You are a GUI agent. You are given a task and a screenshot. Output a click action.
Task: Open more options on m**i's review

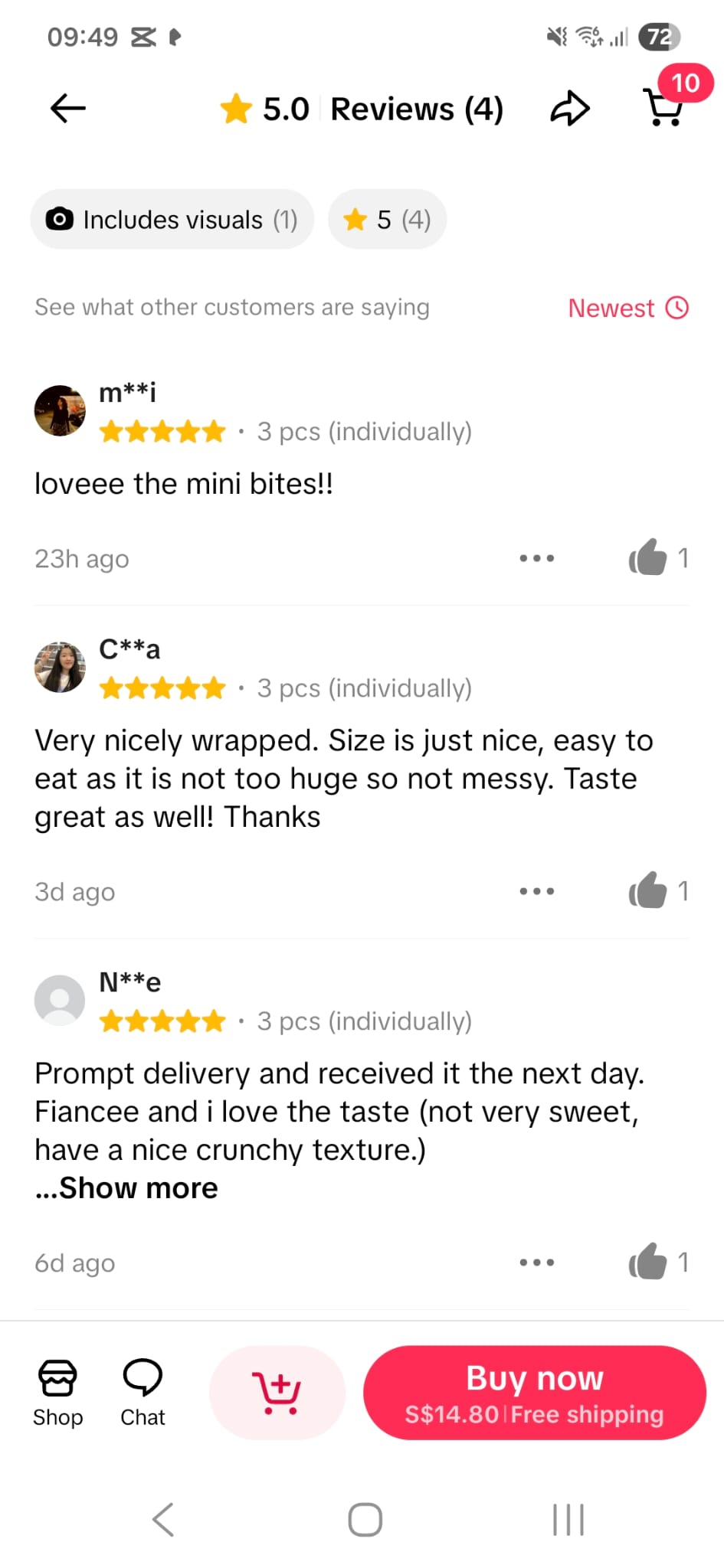click(x=536, y=558)
